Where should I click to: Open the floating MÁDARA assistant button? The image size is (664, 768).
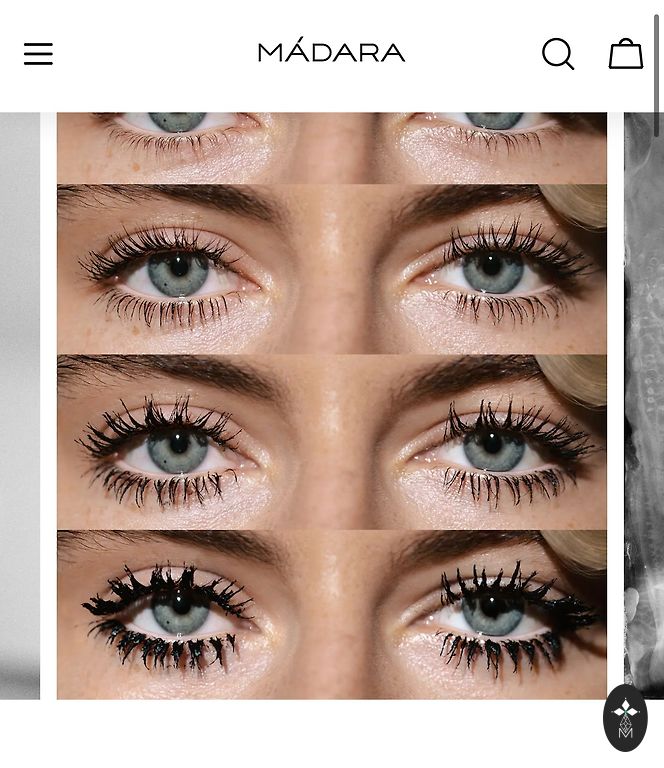(625, 717)
